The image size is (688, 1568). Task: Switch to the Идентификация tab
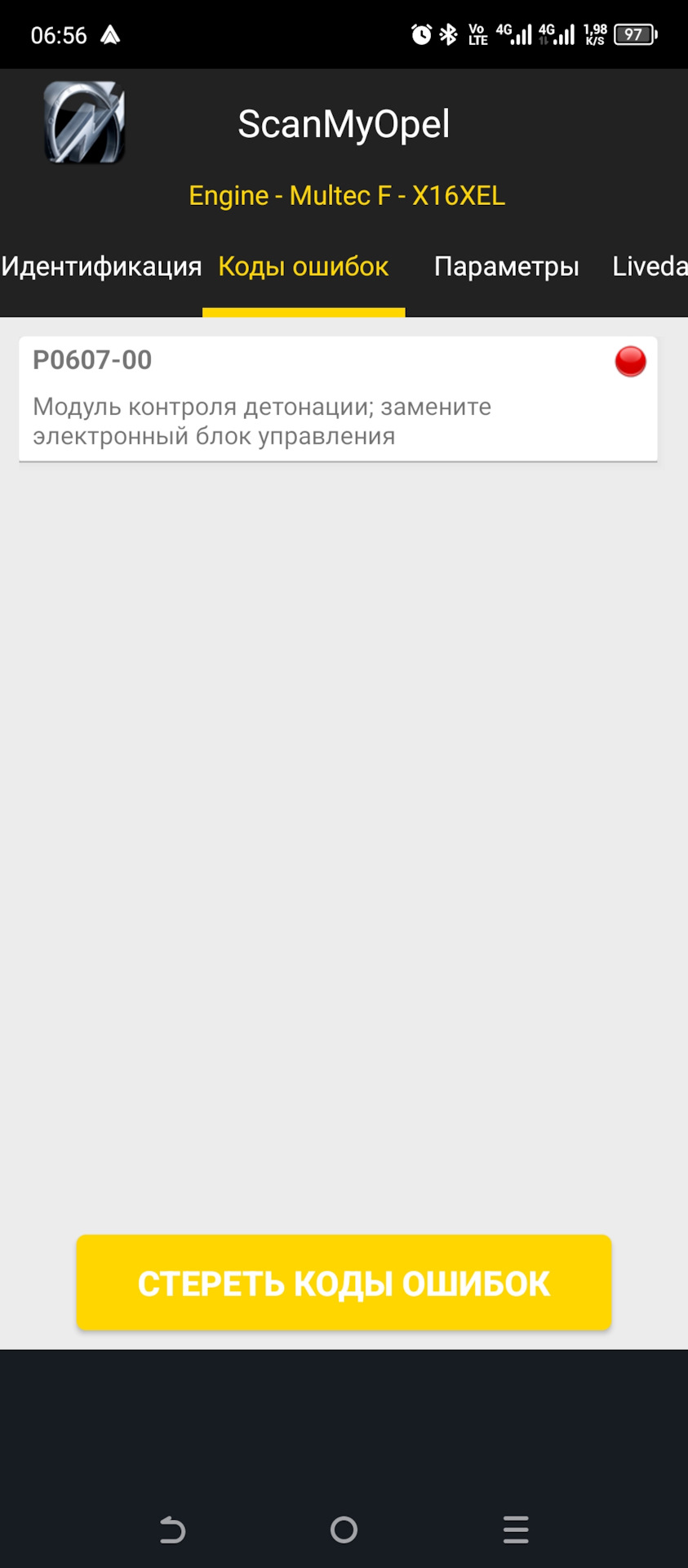click(101, 267)
